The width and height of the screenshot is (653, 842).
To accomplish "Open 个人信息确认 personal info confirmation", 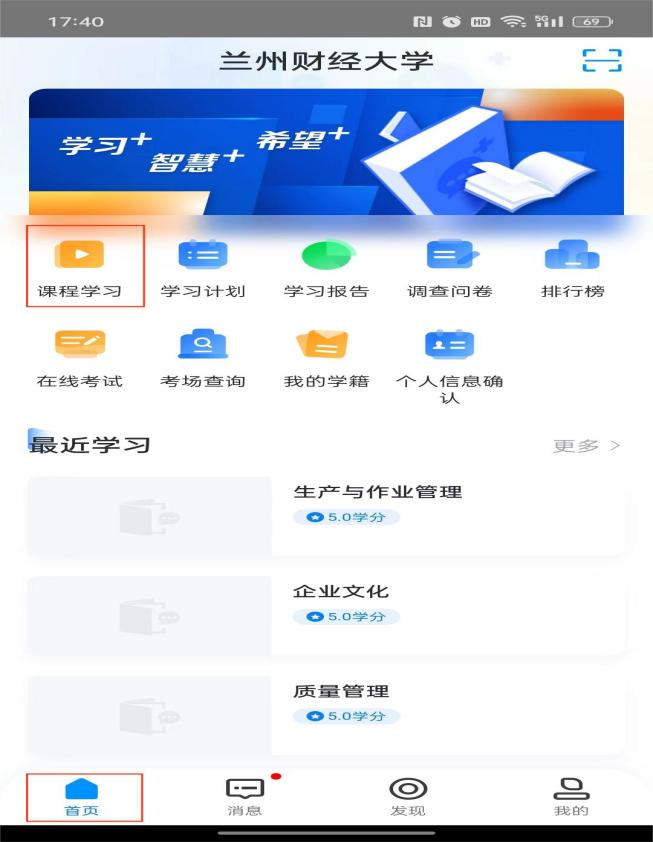I will [449, 362].
